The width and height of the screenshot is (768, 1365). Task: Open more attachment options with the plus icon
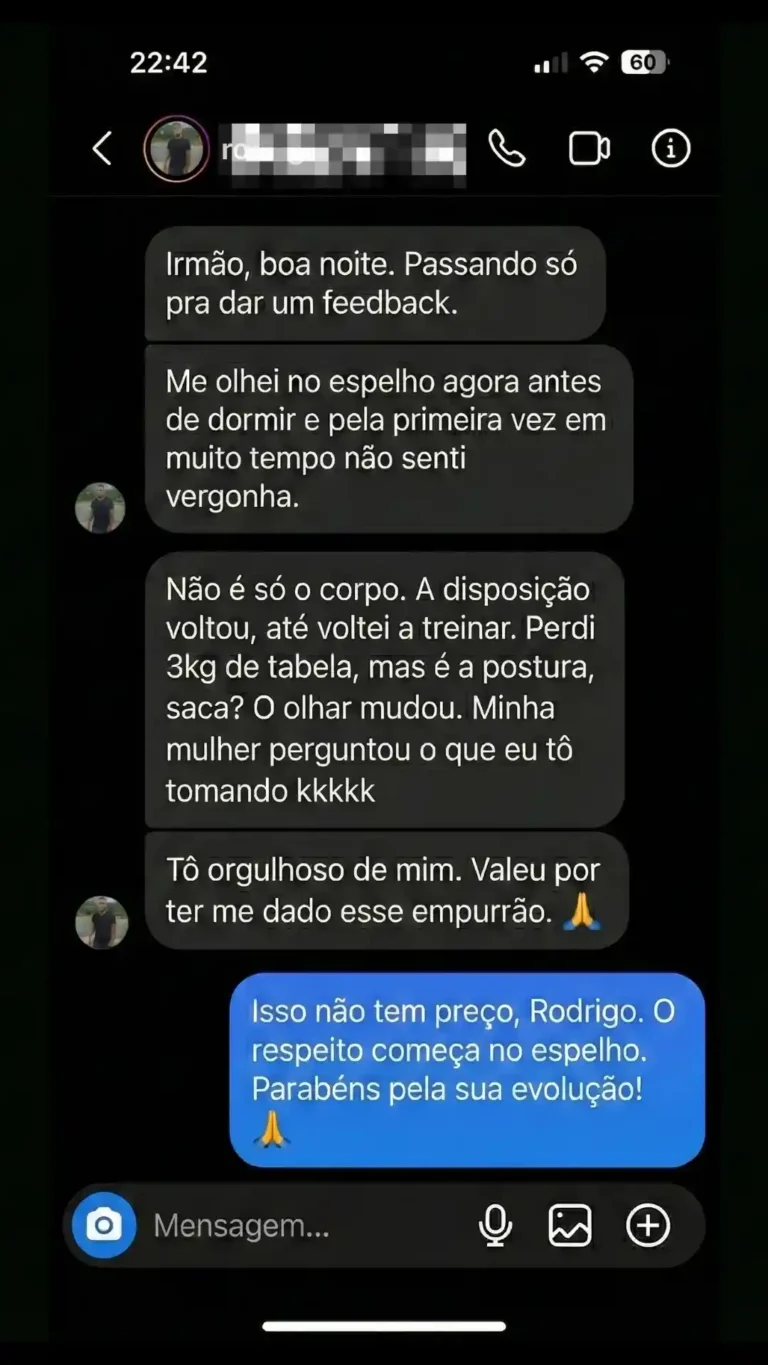648,1224
